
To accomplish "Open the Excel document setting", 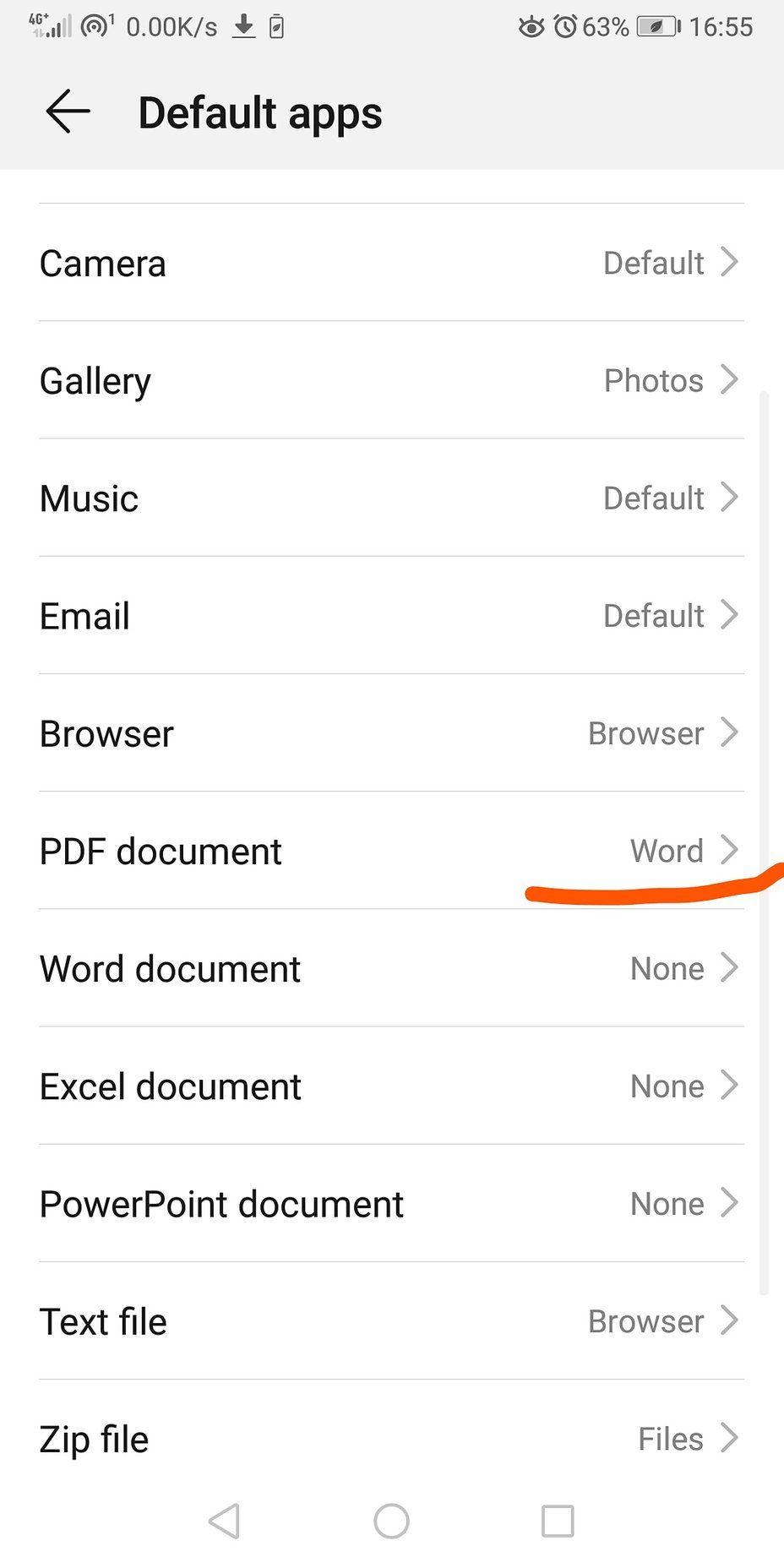I will tap(392, 1086).
